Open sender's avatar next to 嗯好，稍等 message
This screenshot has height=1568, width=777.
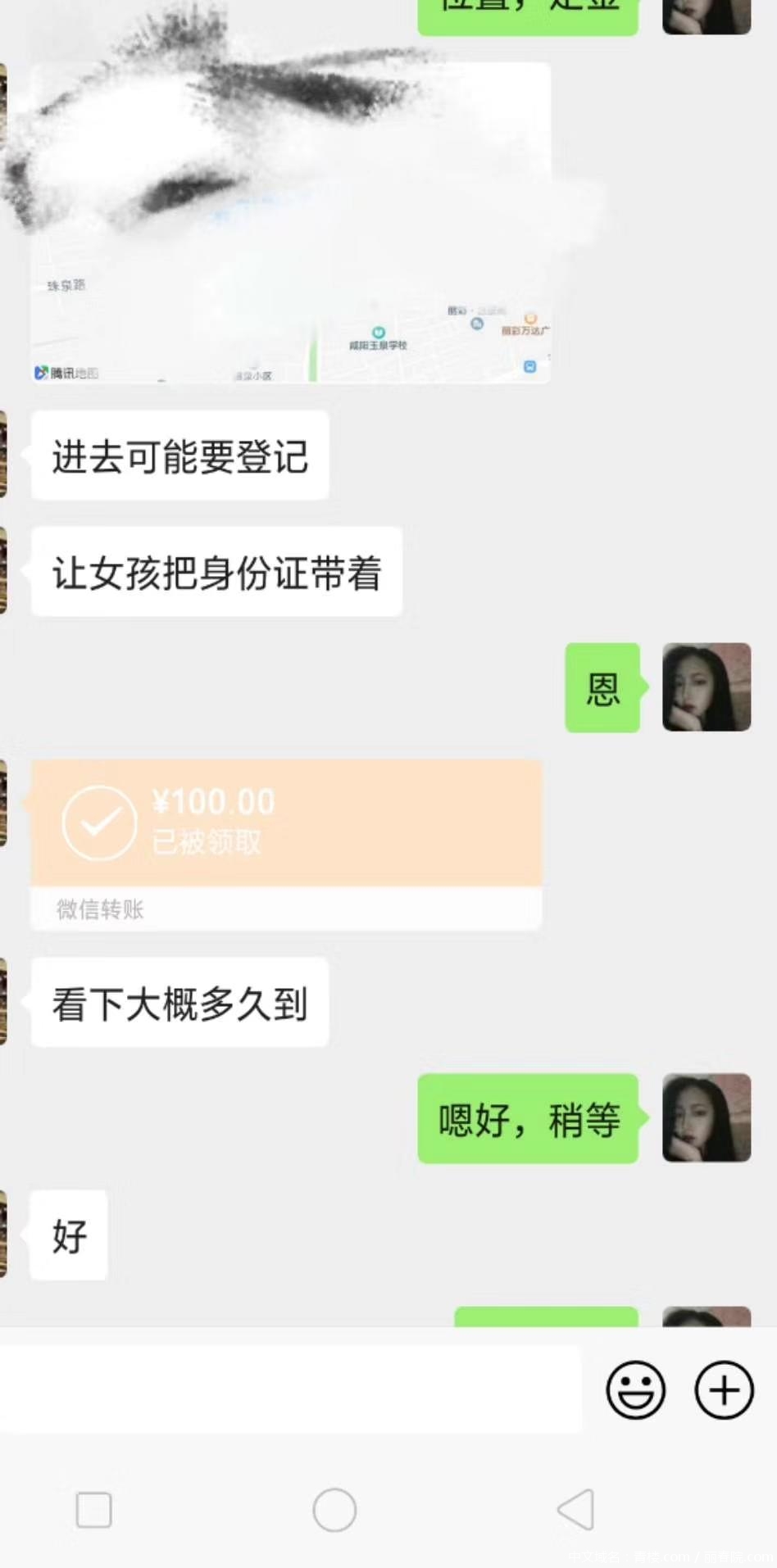(x=707, y=1117)
